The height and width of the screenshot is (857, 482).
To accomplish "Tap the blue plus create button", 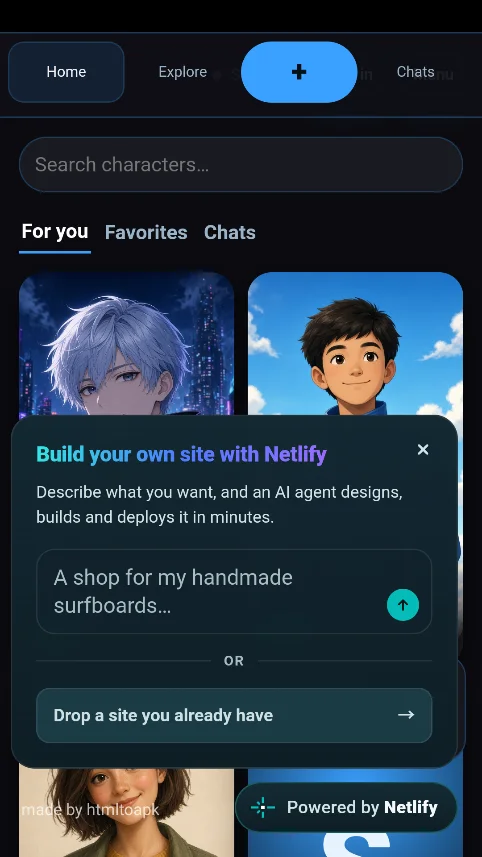I will (299, 72).
